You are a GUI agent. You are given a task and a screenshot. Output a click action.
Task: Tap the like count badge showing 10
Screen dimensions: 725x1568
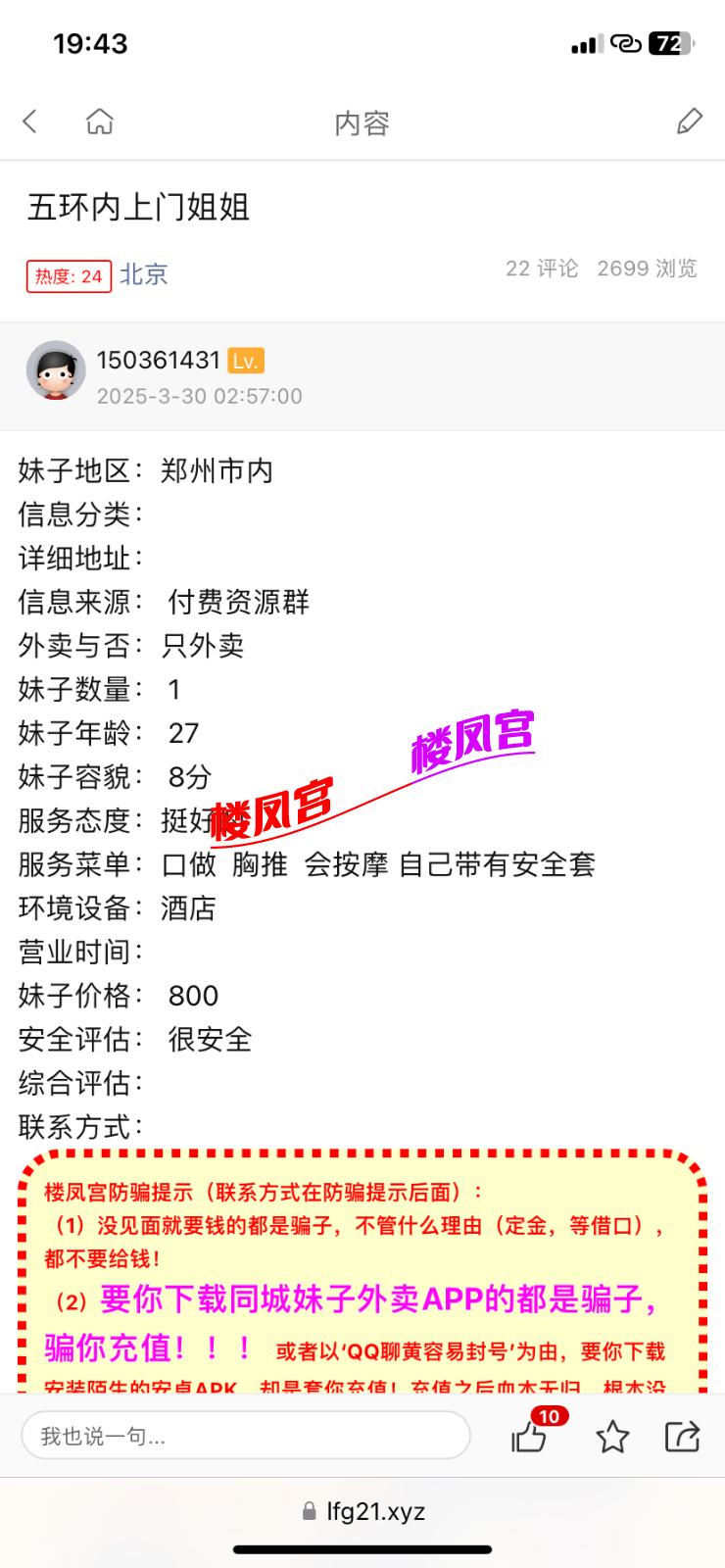point(550,1415)
